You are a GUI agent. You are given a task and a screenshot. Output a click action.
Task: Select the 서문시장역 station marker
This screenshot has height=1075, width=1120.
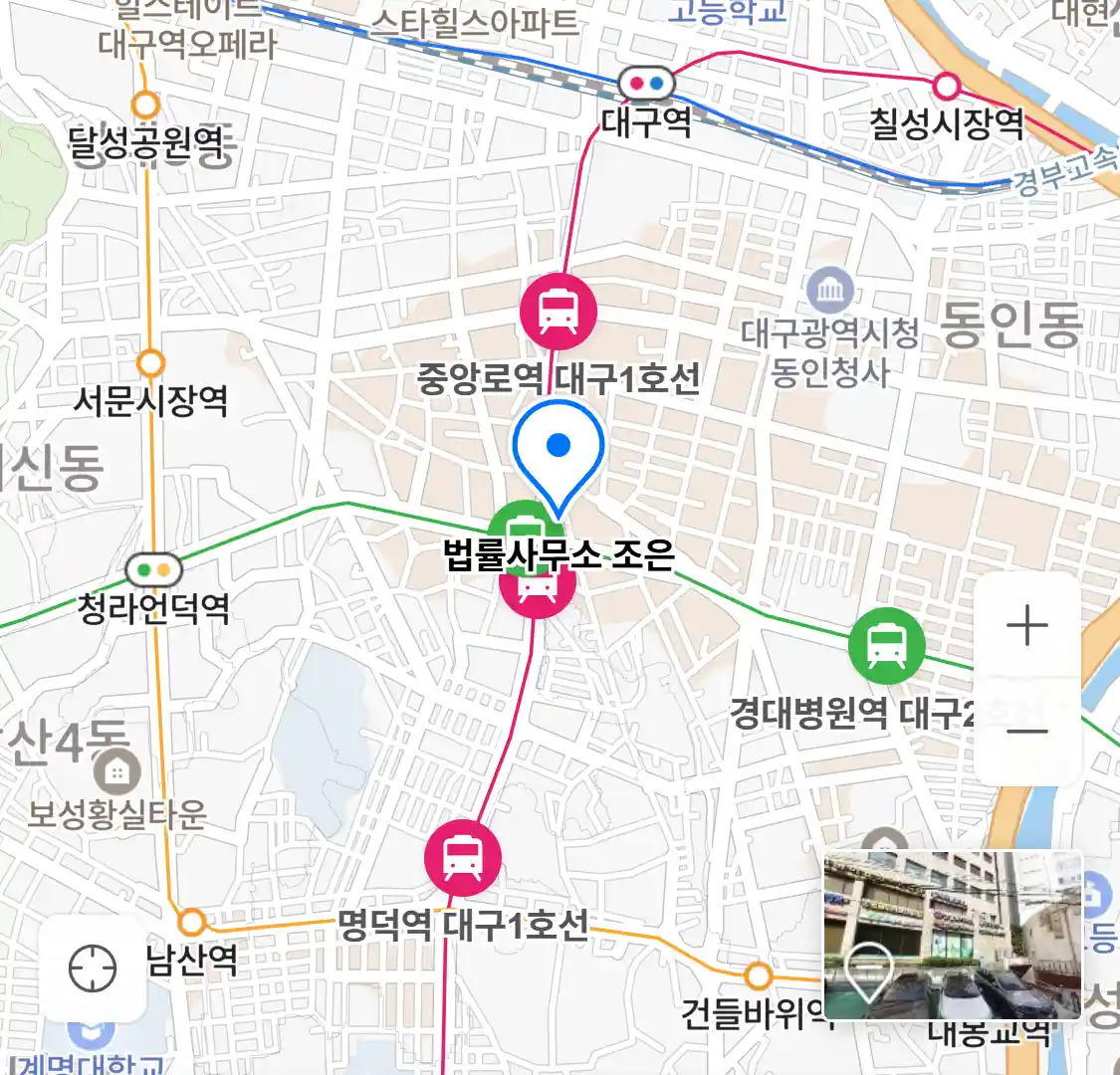pos(151,364)
